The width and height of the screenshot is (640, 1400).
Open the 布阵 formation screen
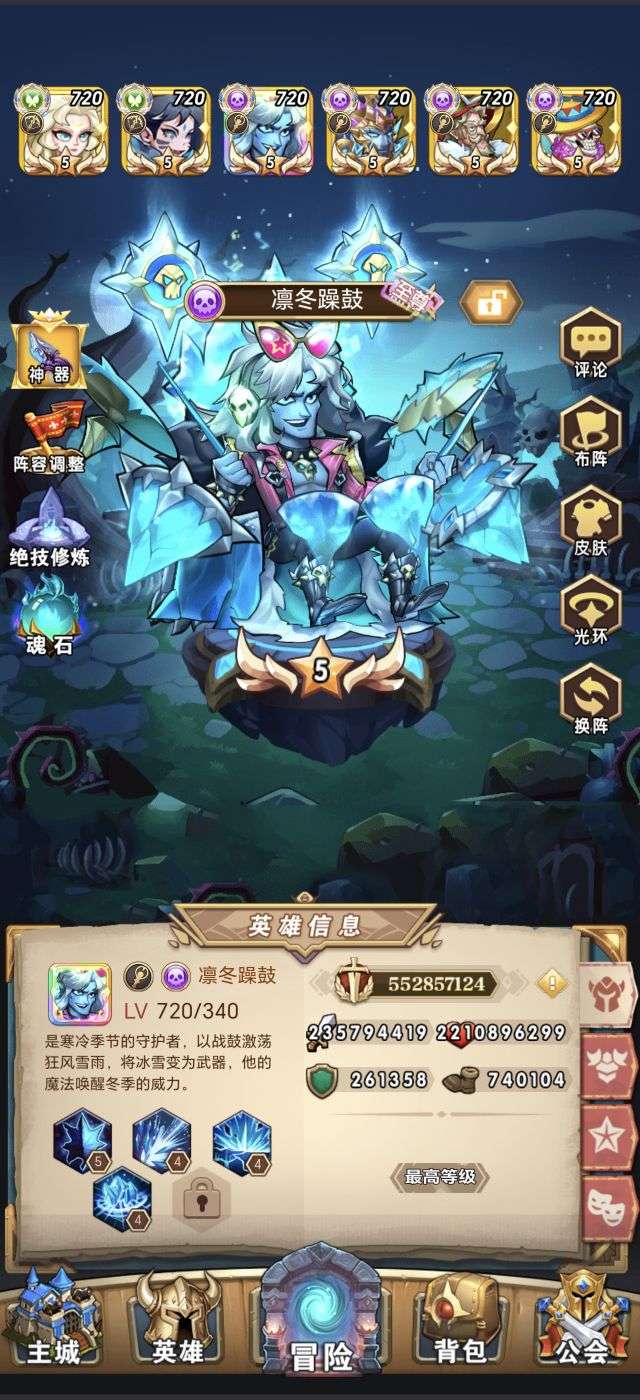coord(590,433)
